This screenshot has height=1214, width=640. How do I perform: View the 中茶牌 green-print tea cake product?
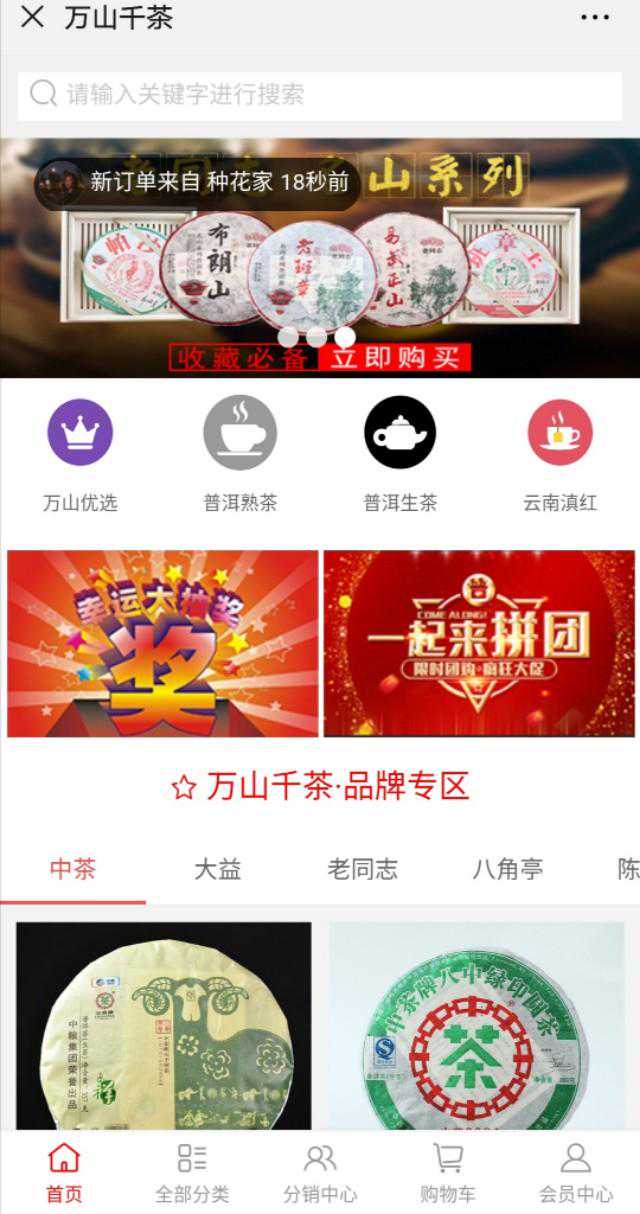pos(476,1025)
